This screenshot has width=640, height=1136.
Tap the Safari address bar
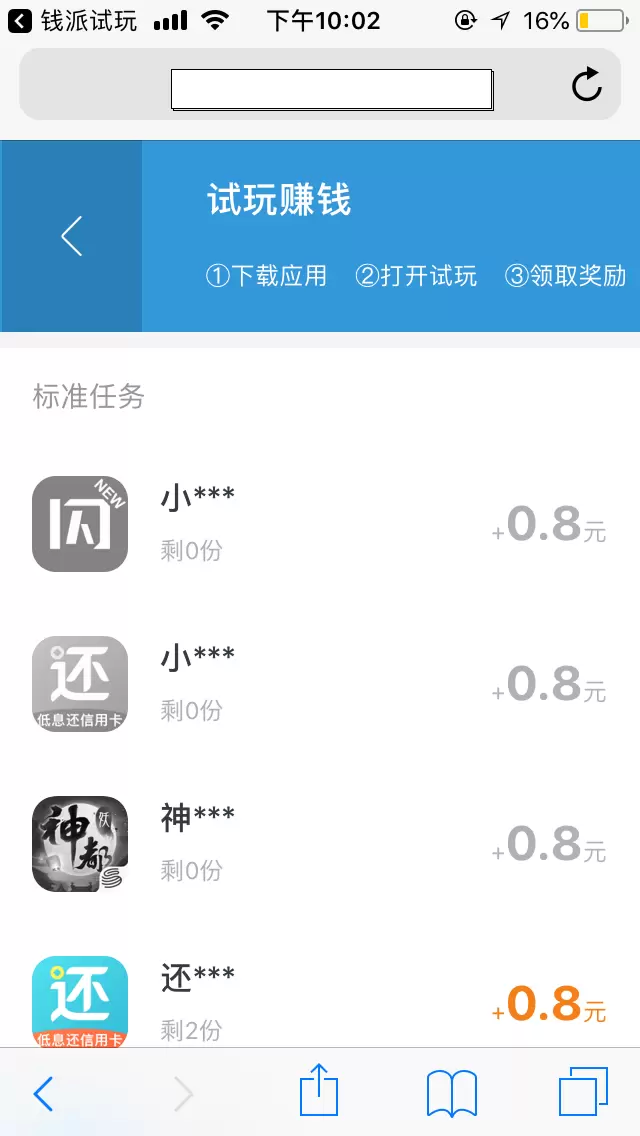330,89
